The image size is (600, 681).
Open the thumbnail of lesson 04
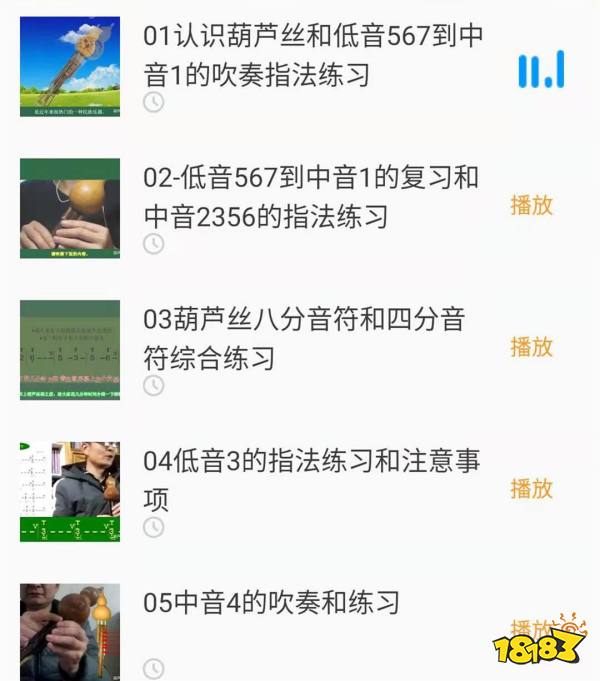pos(70,492)
